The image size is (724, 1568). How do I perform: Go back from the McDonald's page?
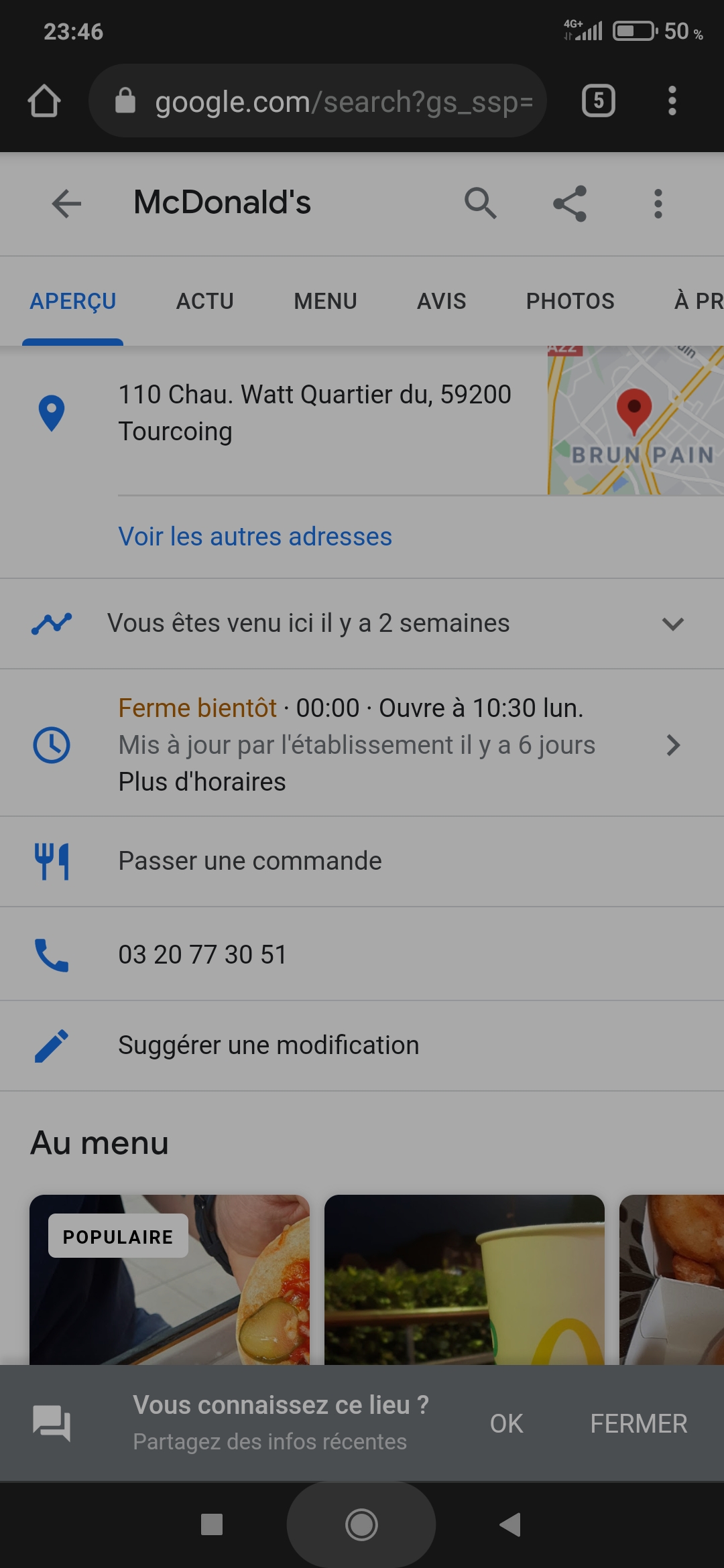(x=66, y=203)
